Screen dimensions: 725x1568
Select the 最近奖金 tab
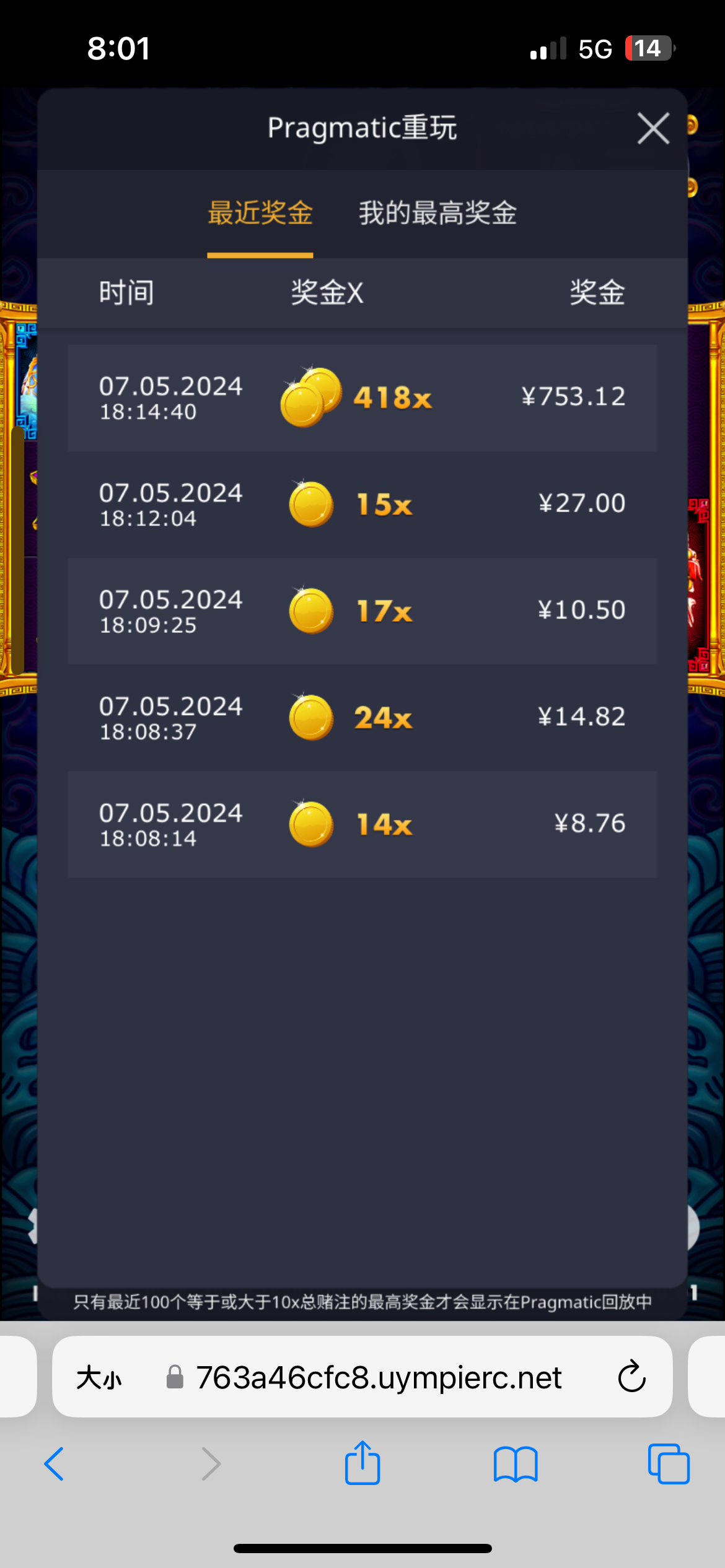coord(260,212)
